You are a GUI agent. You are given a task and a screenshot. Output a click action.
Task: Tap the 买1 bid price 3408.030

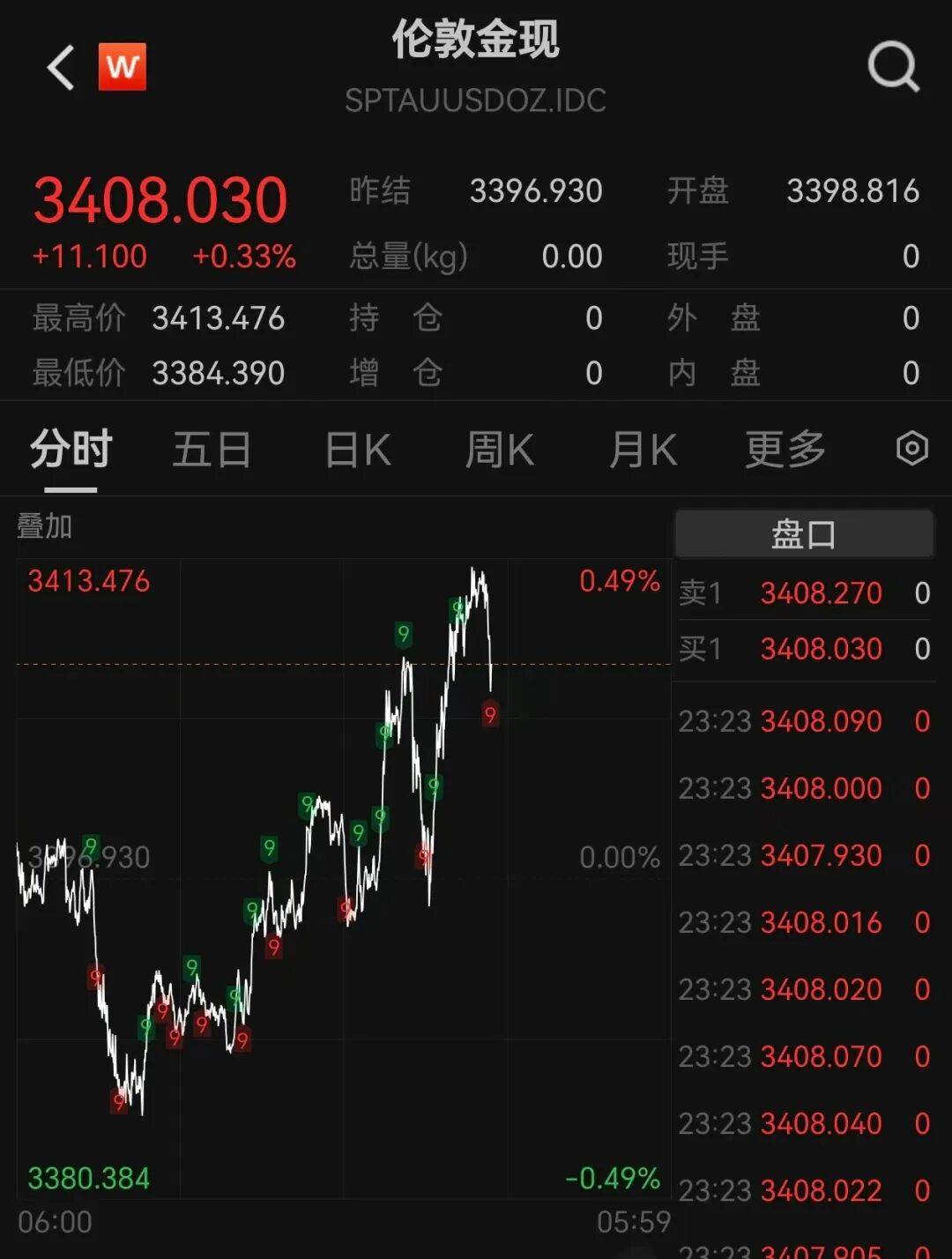coord(822,650)
